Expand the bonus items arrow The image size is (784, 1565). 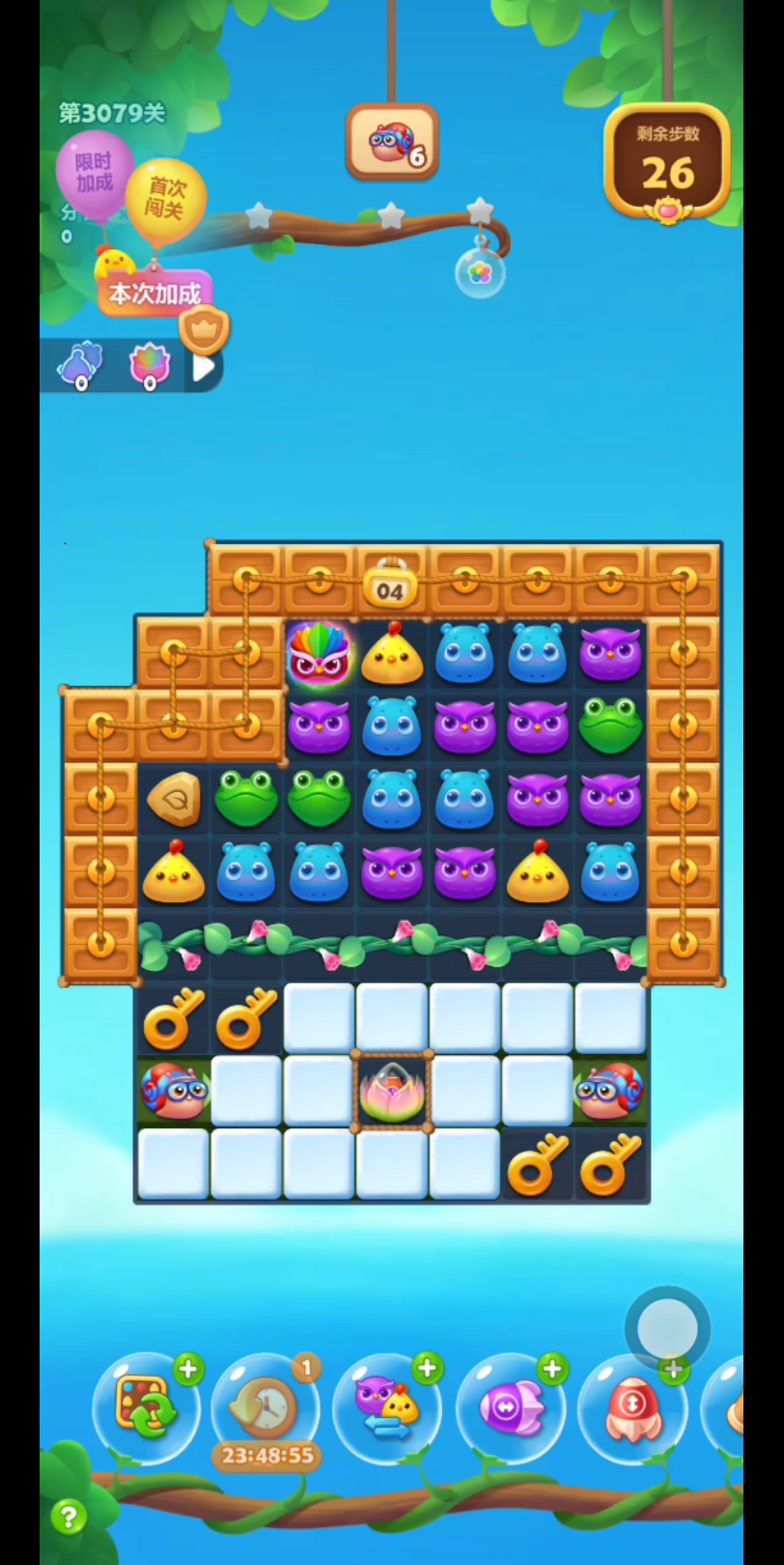(204, 367)
